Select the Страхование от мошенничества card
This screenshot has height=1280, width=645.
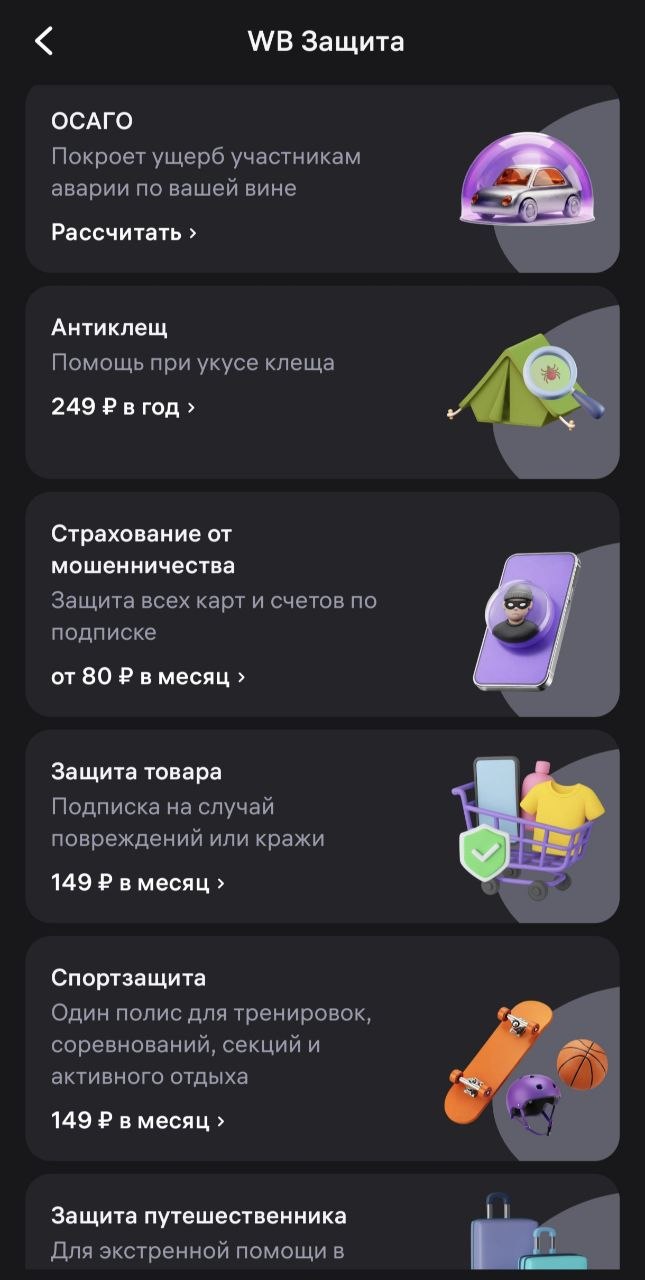point(322,604)
